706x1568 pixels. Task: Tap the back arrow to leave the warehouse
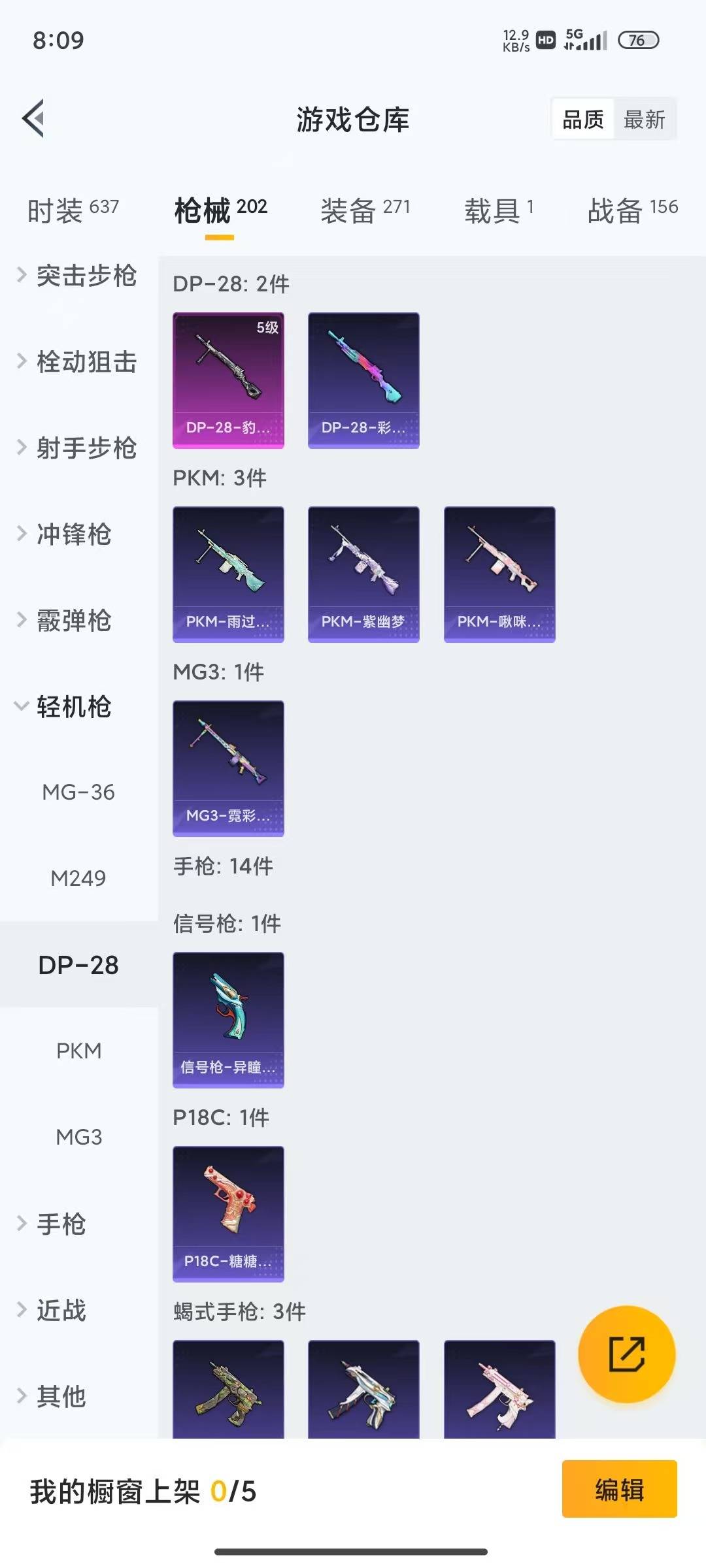point(34,118)
